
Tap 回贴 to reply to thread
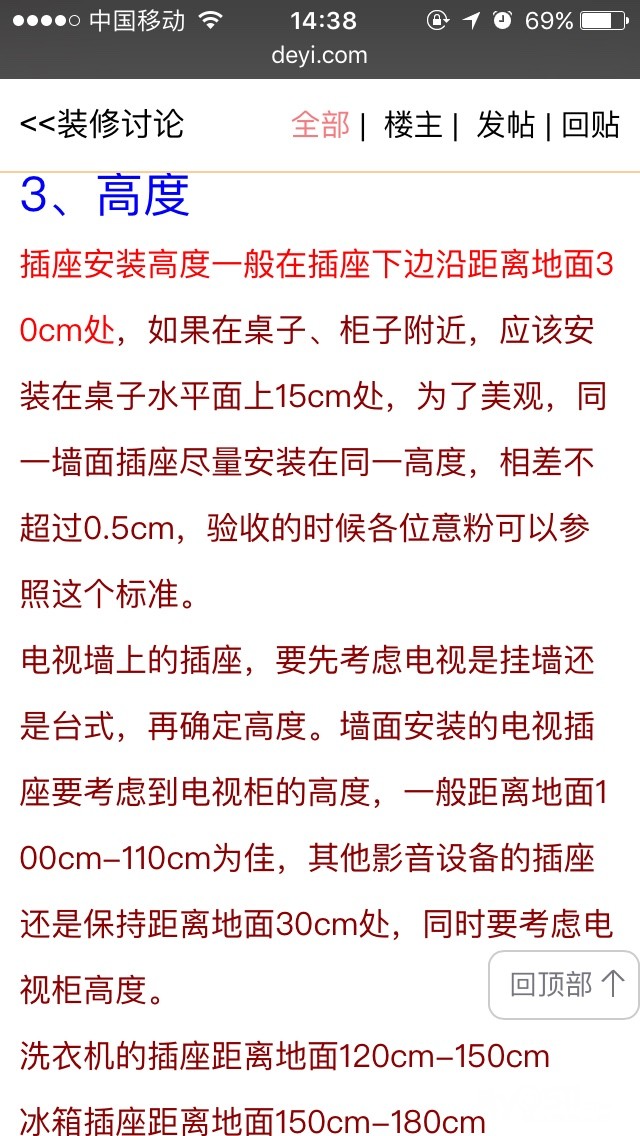(x=591, y=124)
